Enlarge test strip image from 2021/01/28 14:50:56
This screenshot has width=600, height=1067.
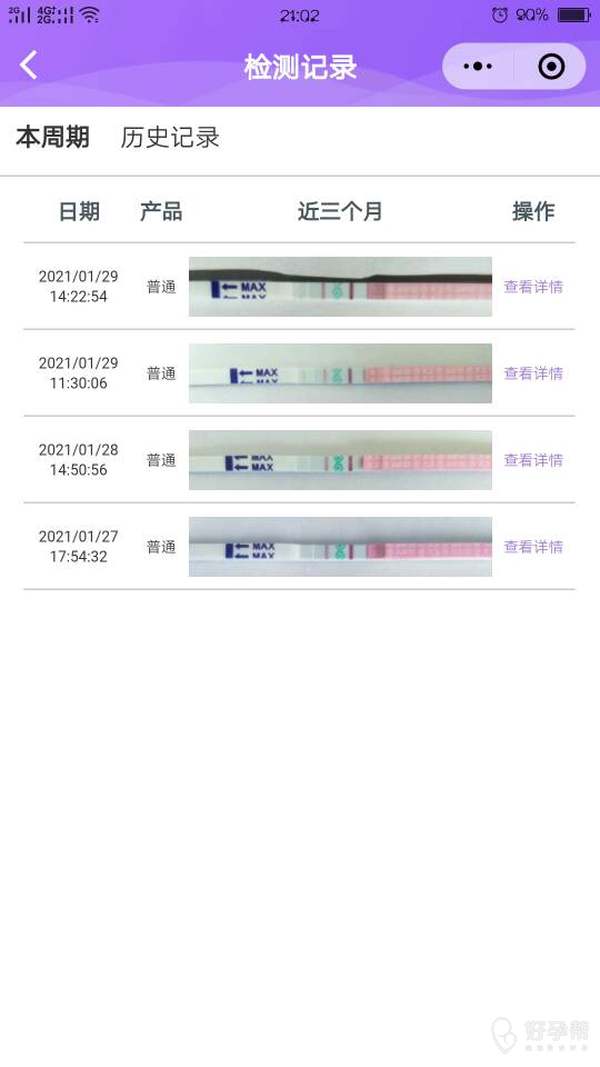click(x=340, y=460)
